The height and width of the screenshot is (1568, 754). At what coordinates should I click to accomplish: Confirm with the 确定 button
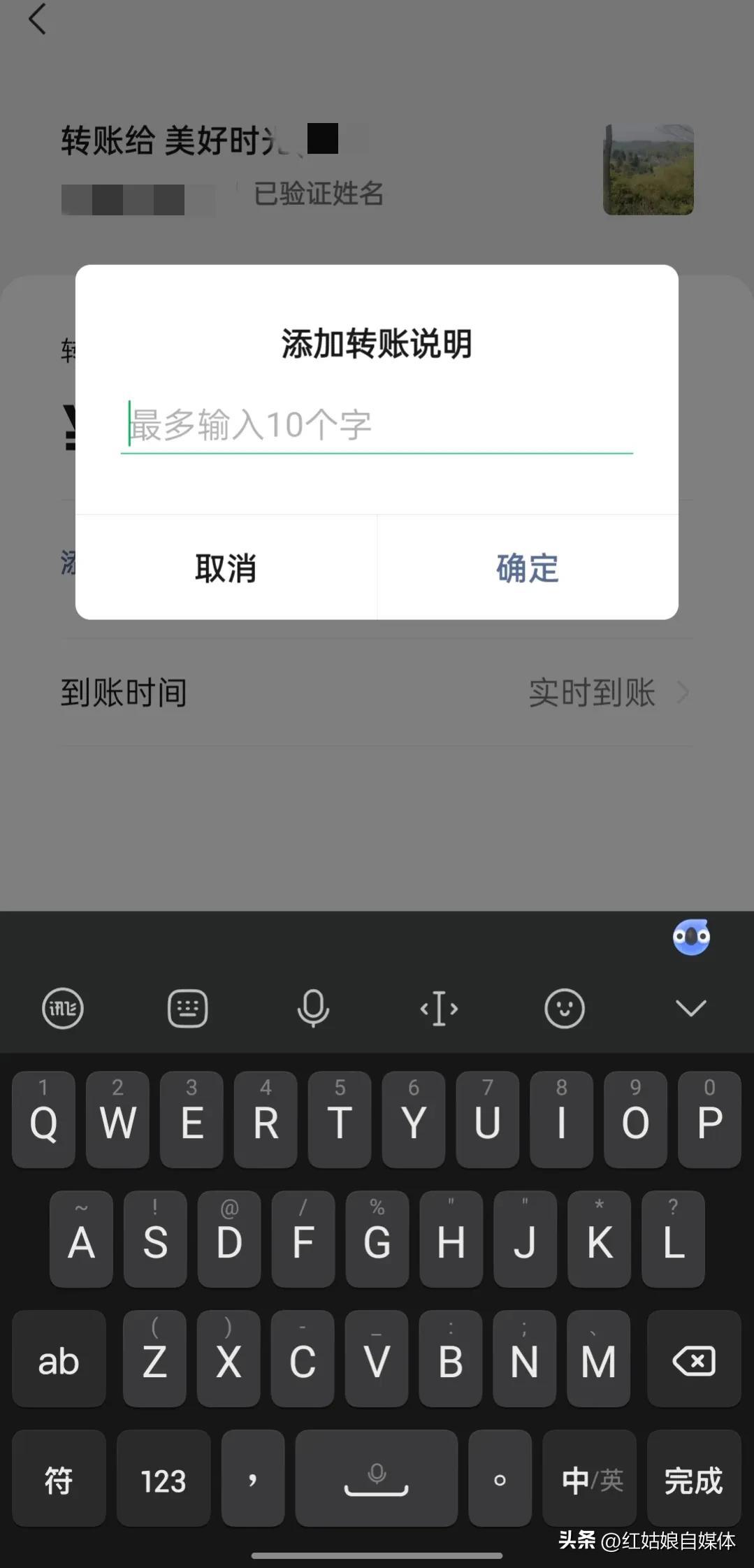pos(528,568)
